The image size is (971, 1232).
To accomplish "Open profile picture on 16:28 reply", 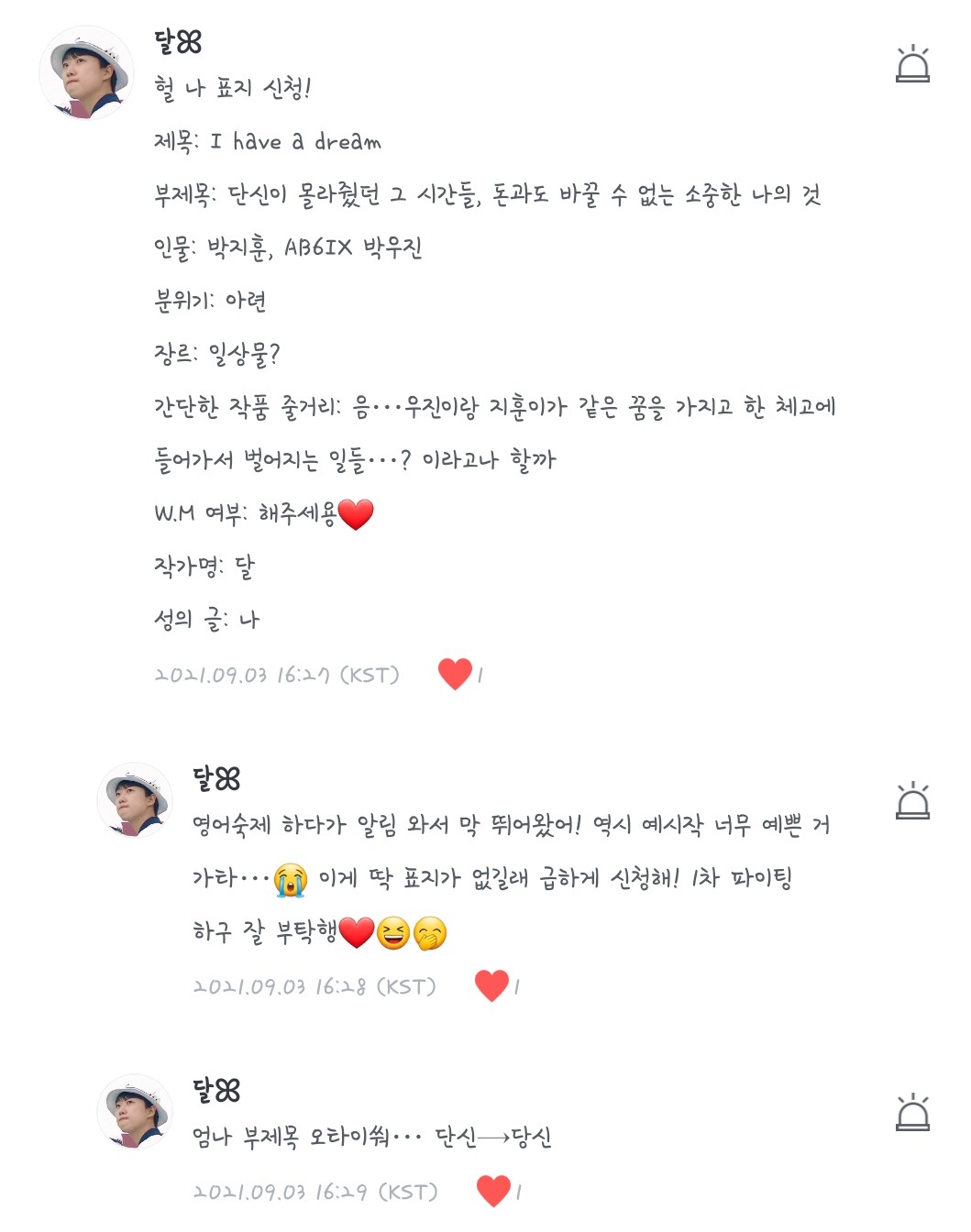I will pyautogui.click(x=136, y=800).
